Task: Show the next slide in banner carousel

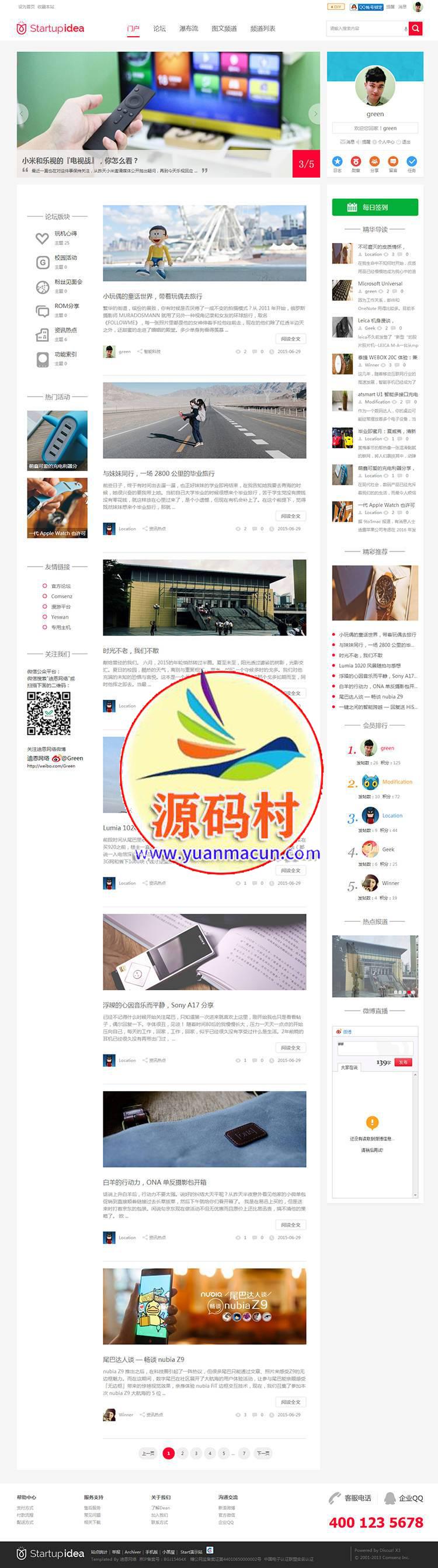Action: coord(315,114)
